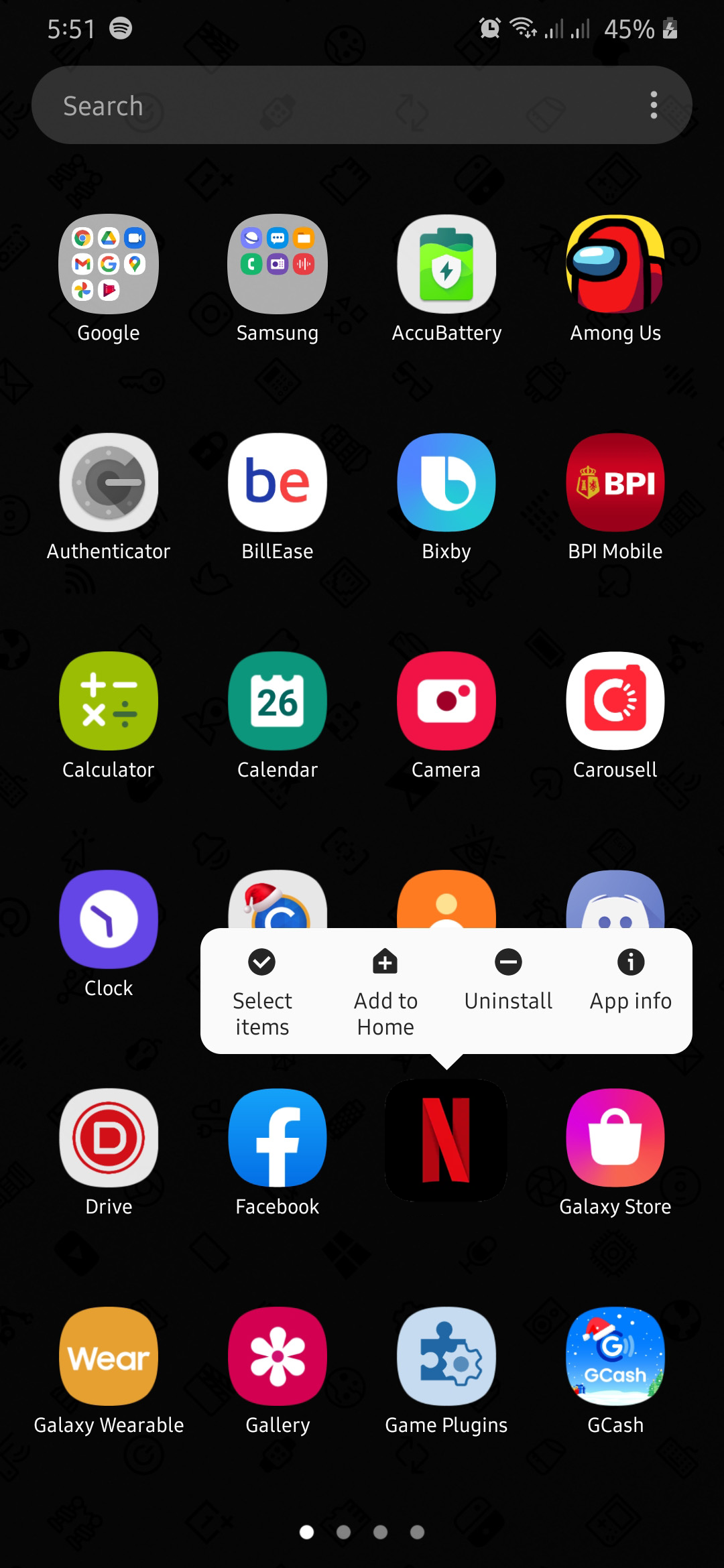Open the Authenticator app
Viewport: 724px width, 1568px height.
(109, 483)
